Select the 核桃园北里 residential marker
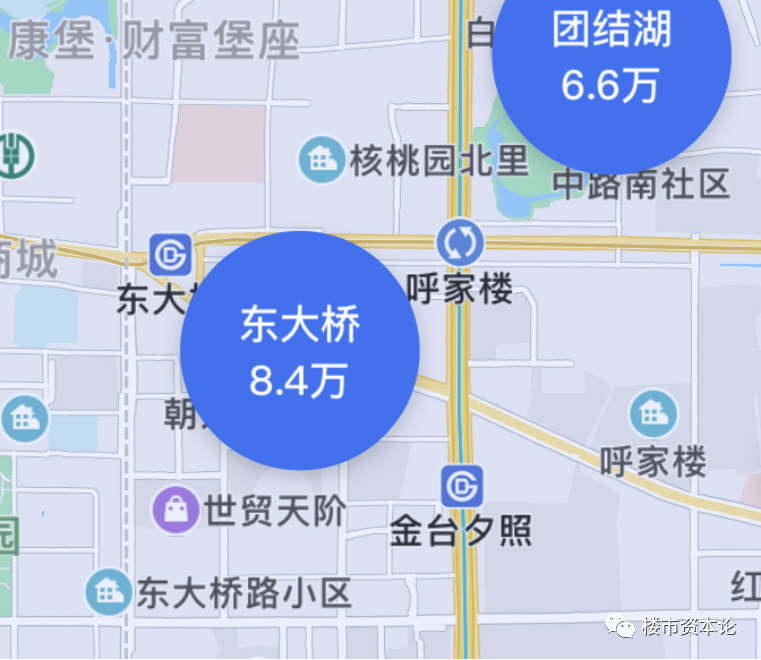The height and width of the screenshot is (660, 761). [x=322, y=160]
